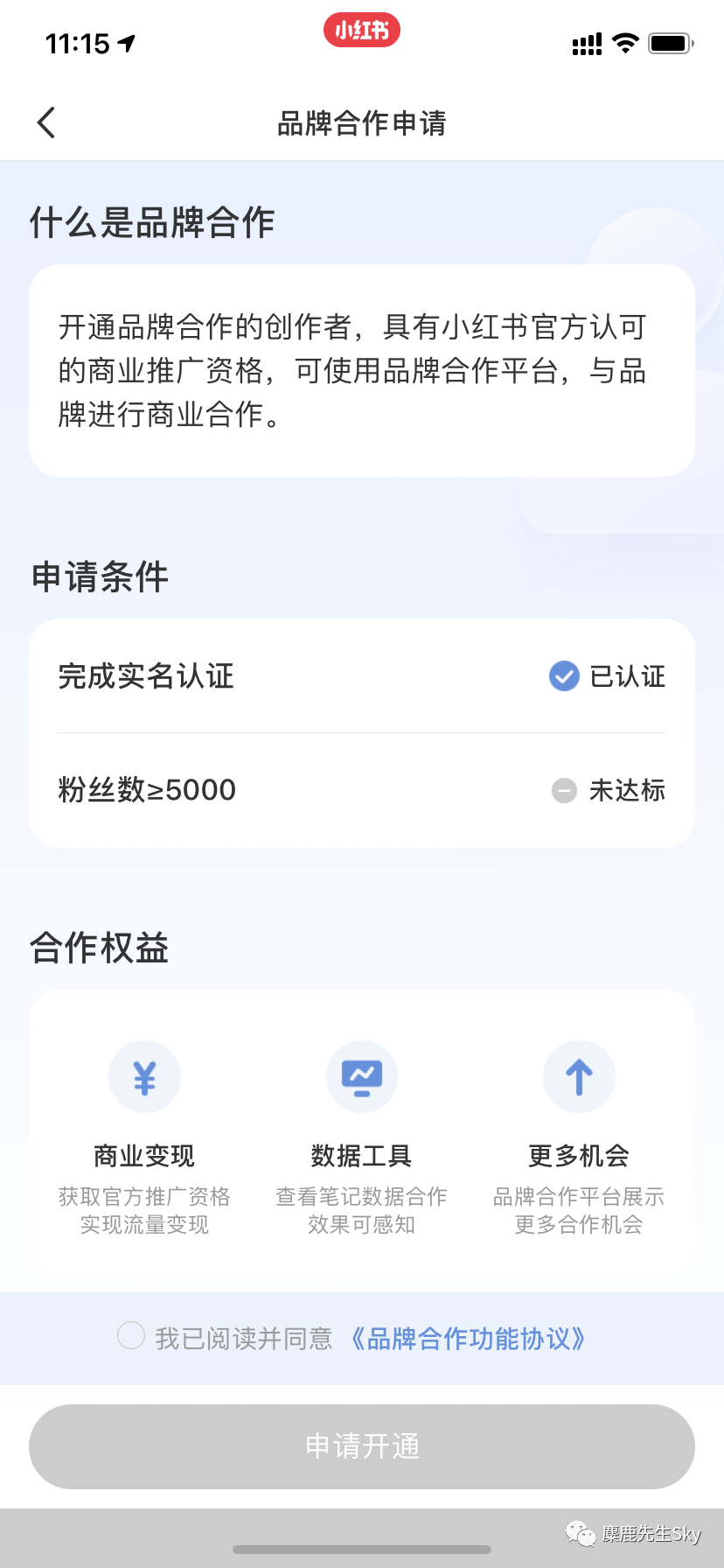
Task: Tap the 更多机会 up arrow icon
Action: pos(579,1076)
